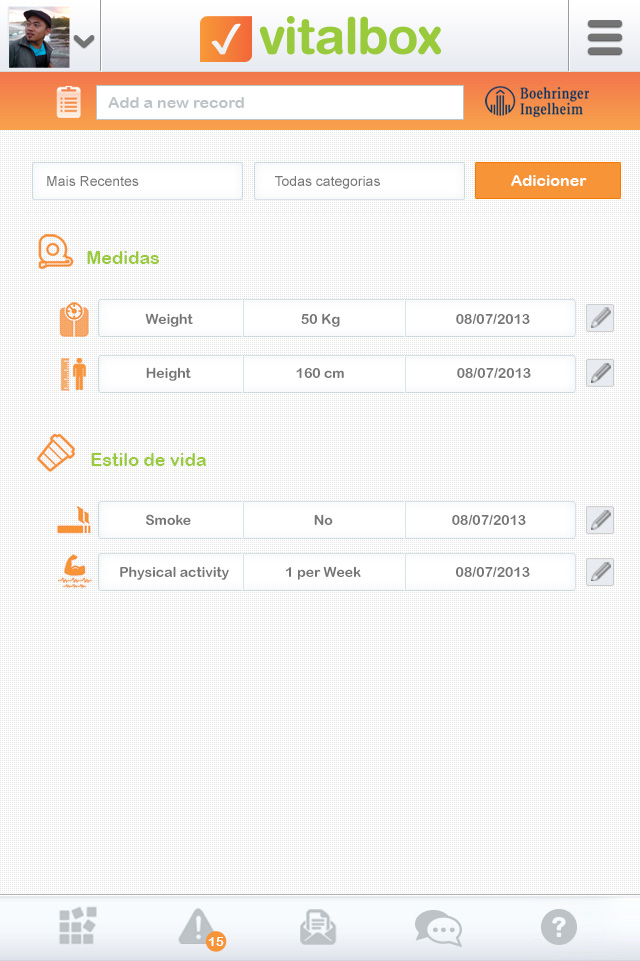Expand the Todas categorias filter dropdown
The width and height of the screenshot is (640, 961).
coord(359,181)
